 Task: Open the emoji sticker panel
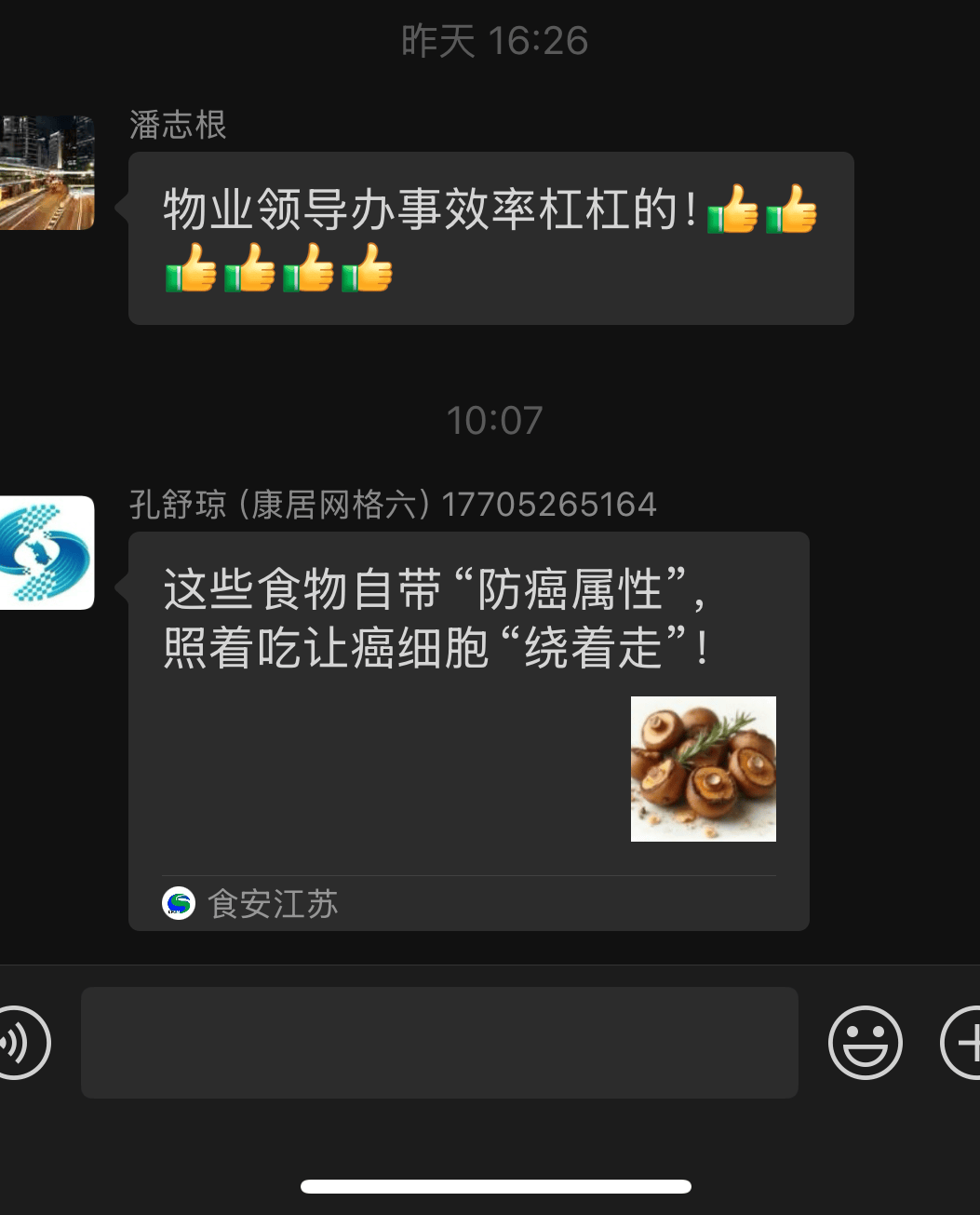point(865,1043)
